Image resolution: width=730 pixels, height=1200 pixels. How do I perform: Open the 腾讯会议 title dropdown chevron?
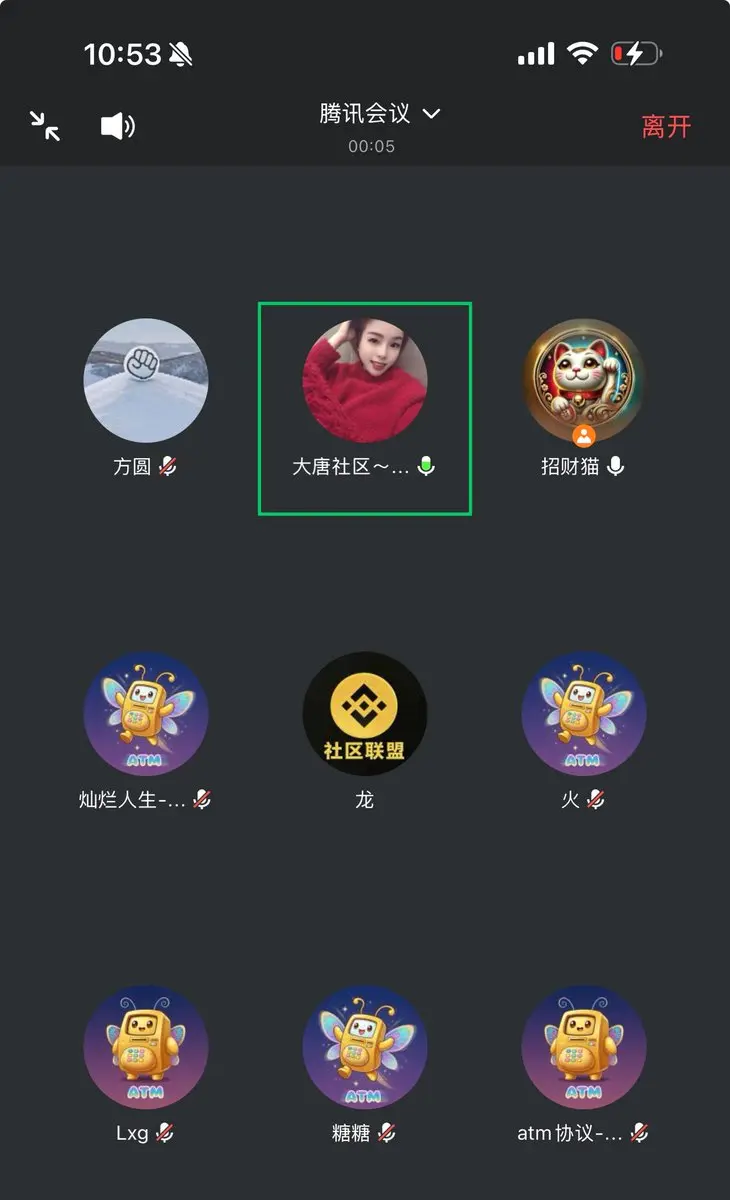pyautogui.click(x=430, y=114)
